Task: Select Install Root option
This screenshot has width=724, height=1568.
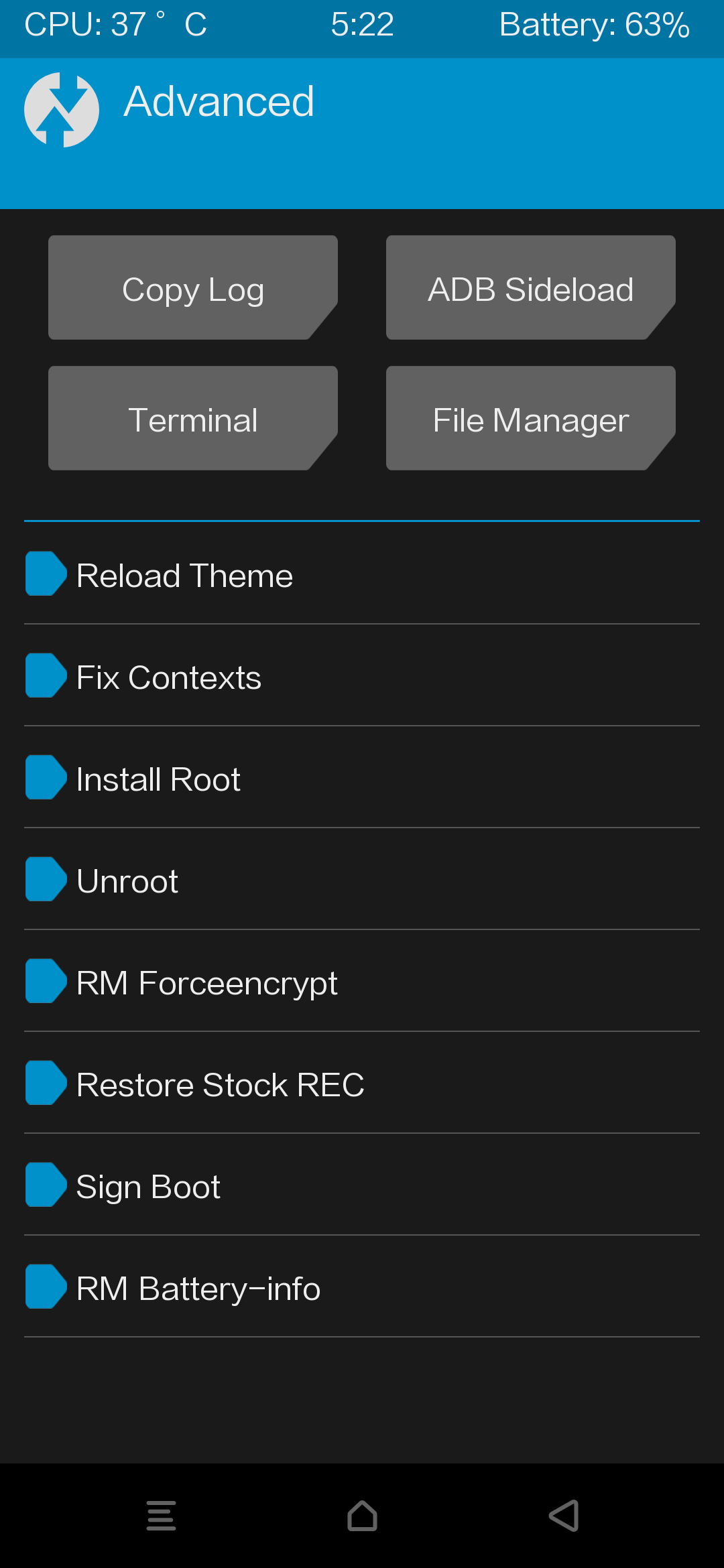Action: click(362, 777)
